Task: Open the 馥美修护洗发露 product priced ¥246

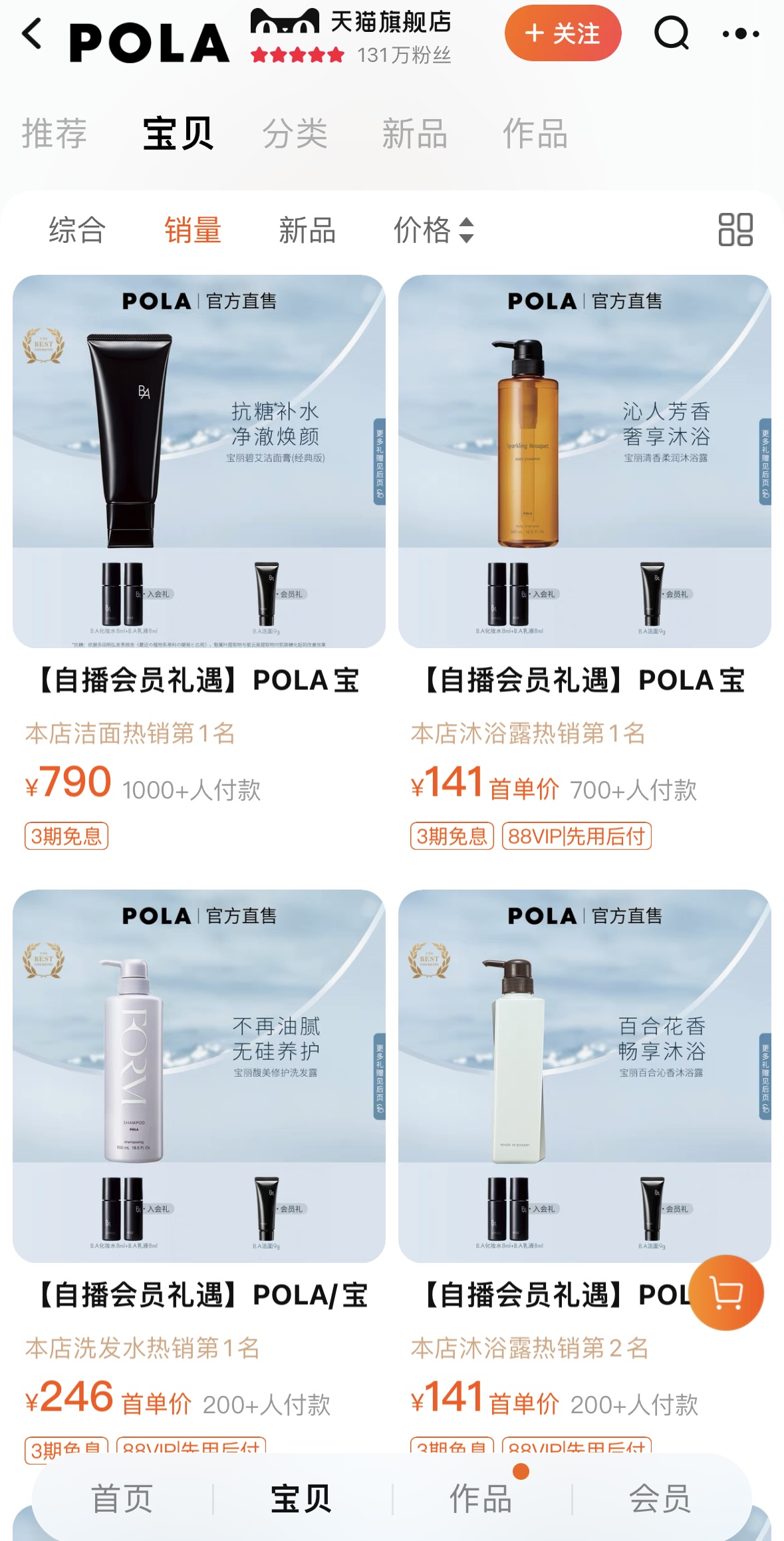Action: [199, 1076]
